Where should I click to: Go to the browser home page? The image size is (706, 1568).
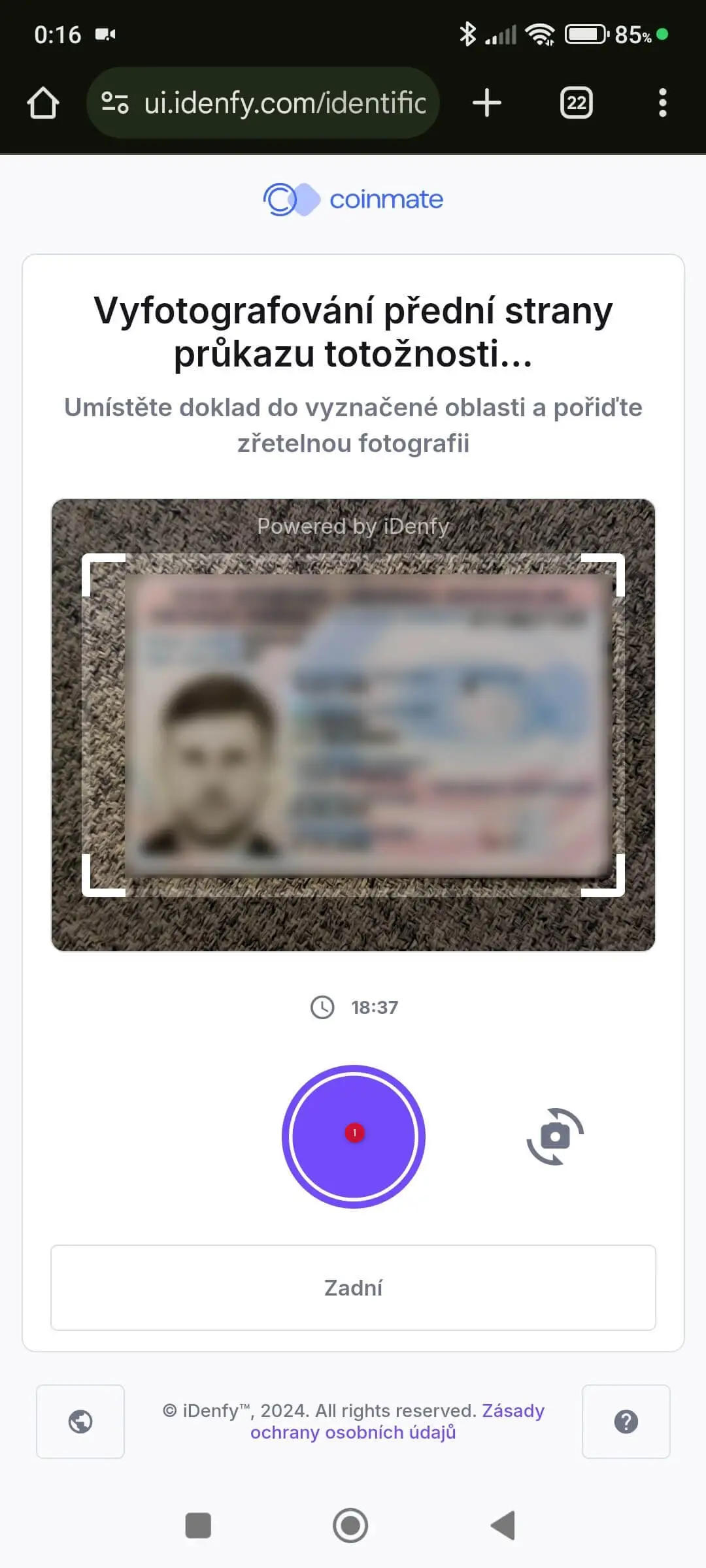pos(43,103)
